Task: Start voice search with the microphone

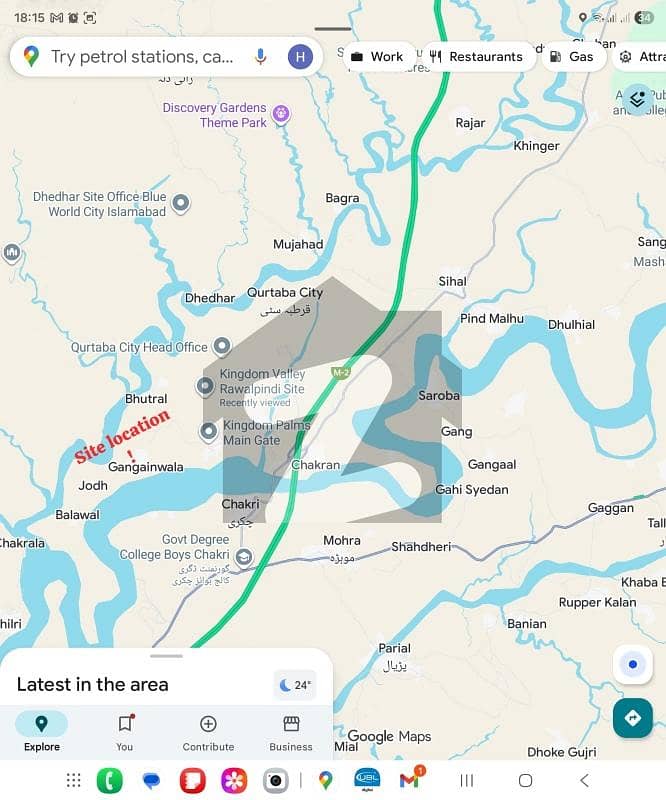Action: 261,57
